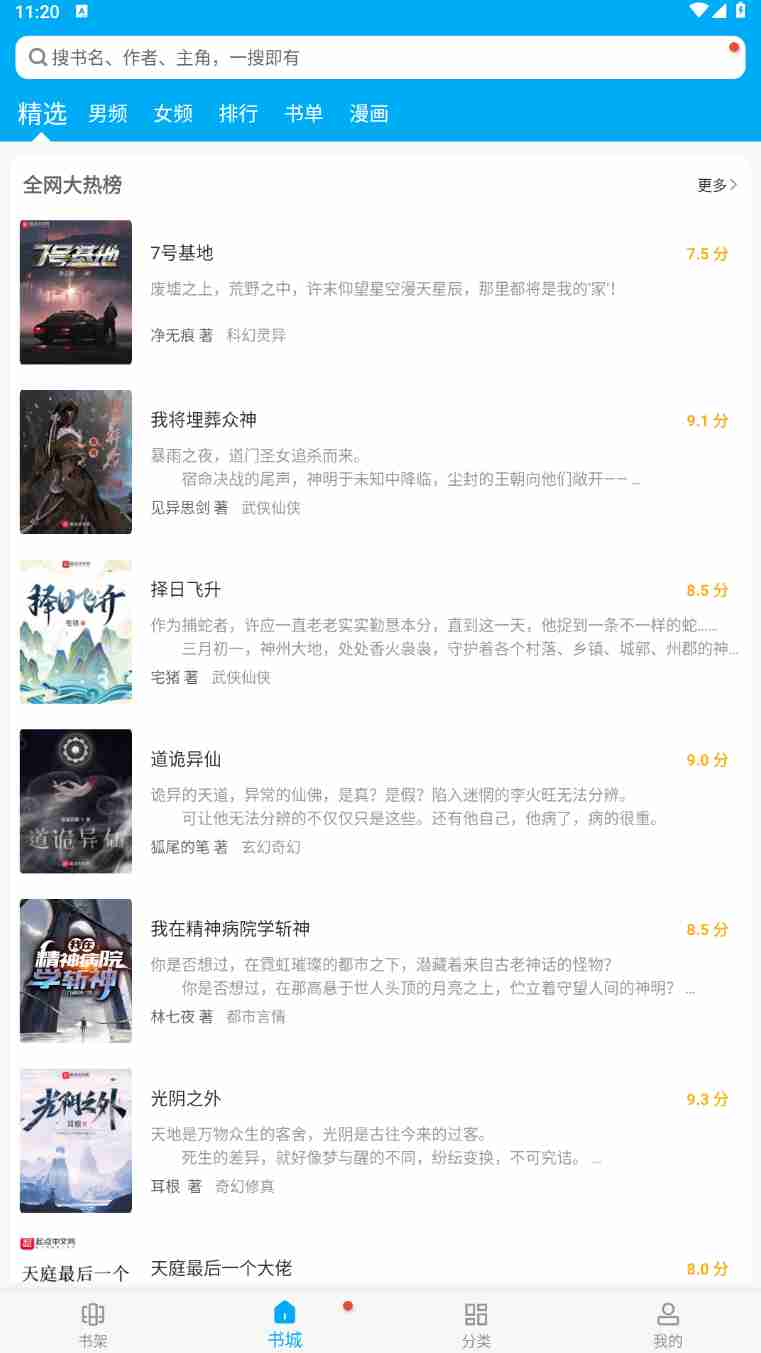
Task: Go to the 书架 bookshelf tab
Action: [93, 1324]
